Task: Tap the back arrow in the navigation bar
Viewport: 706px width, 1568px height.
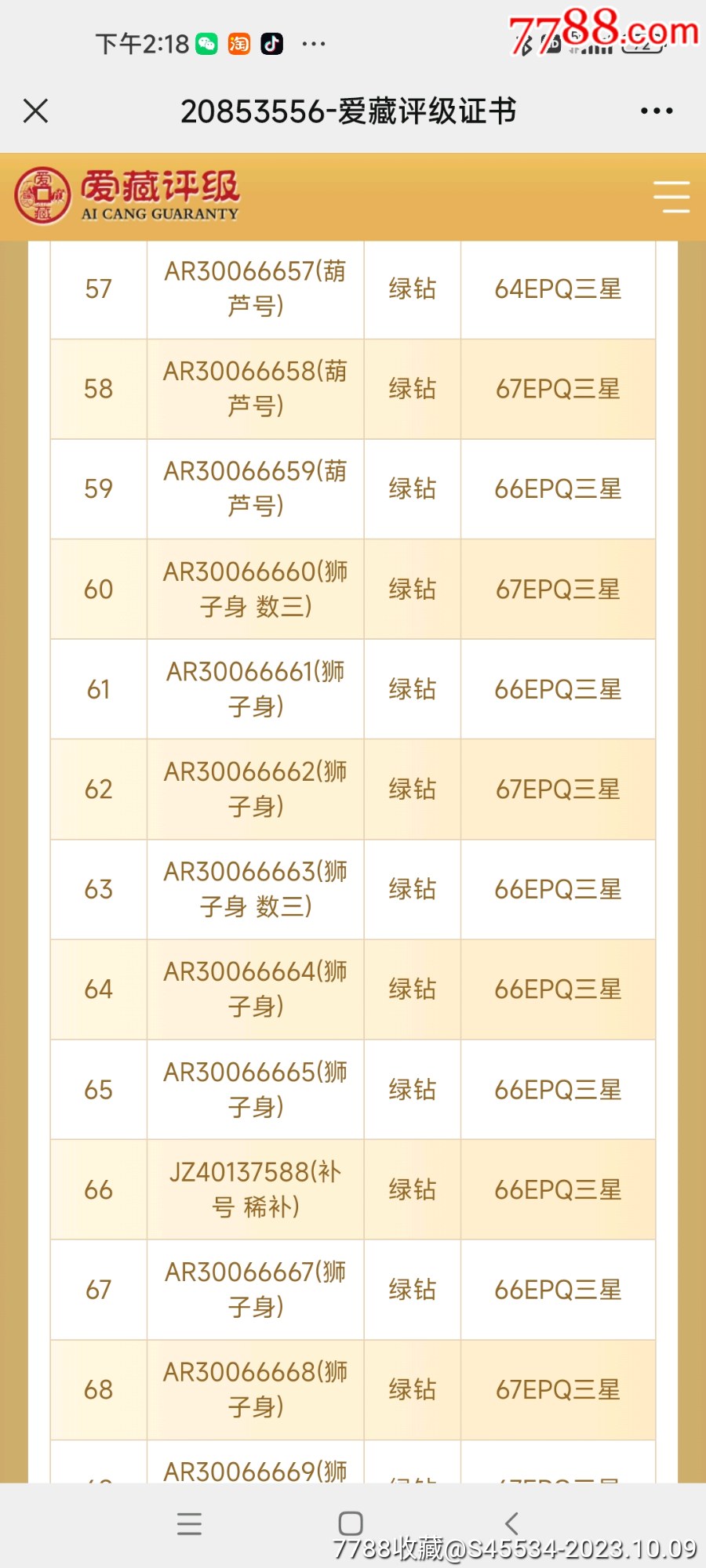Action: pyautogui.click(x=511, y=1522)
